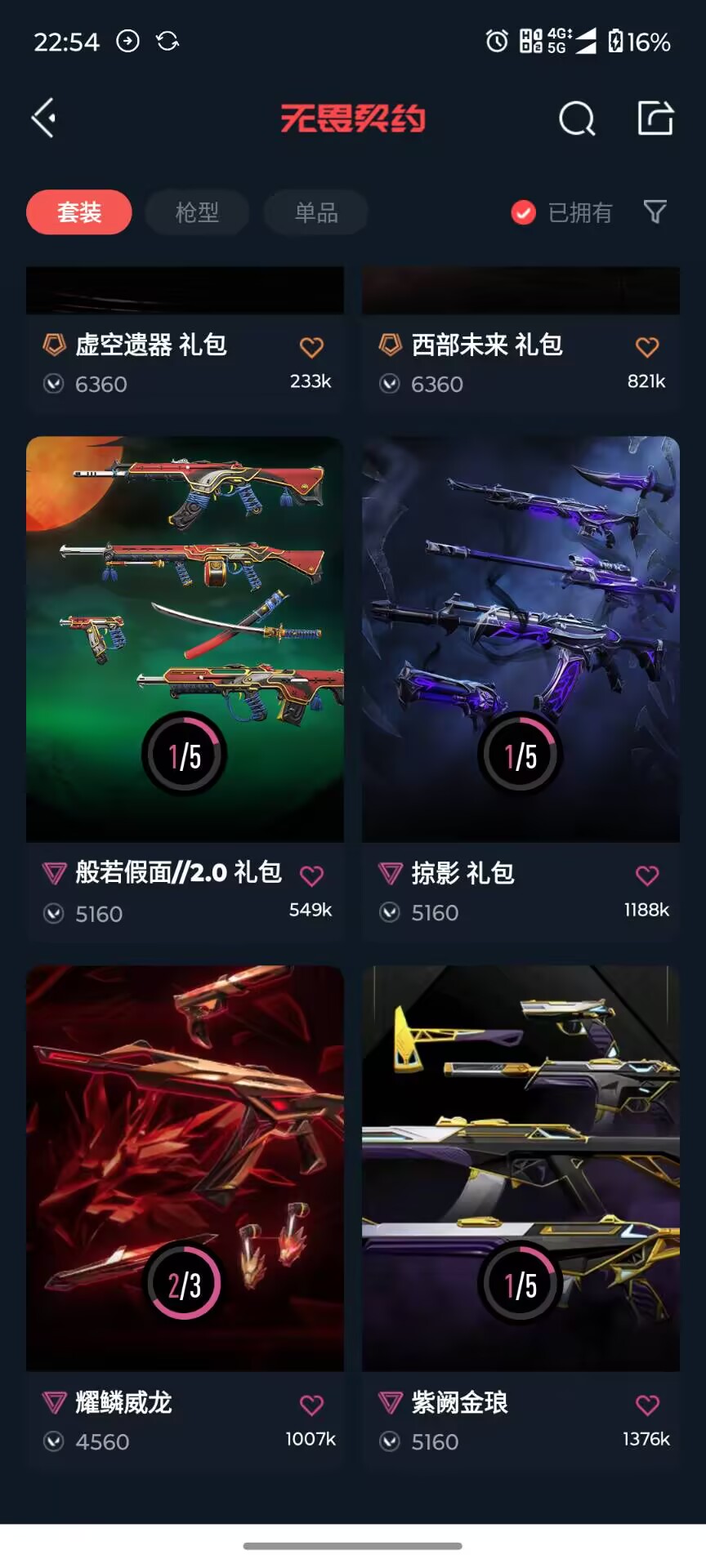Select the 套装 tab
Screen dimensions: 706x1568
(x=79, y=212)
